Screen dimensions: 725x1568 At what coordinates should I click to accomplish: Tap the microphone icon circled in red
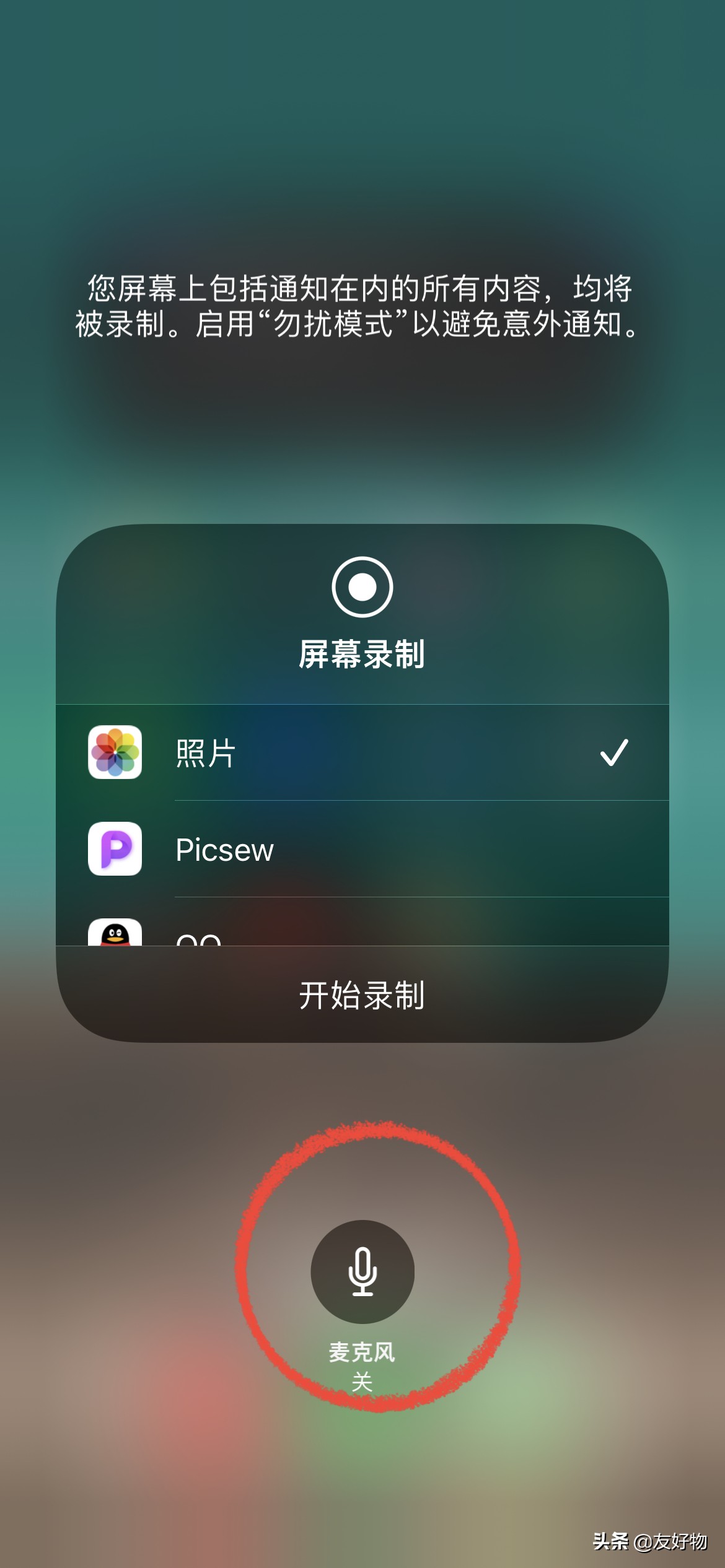point(362,1270)
